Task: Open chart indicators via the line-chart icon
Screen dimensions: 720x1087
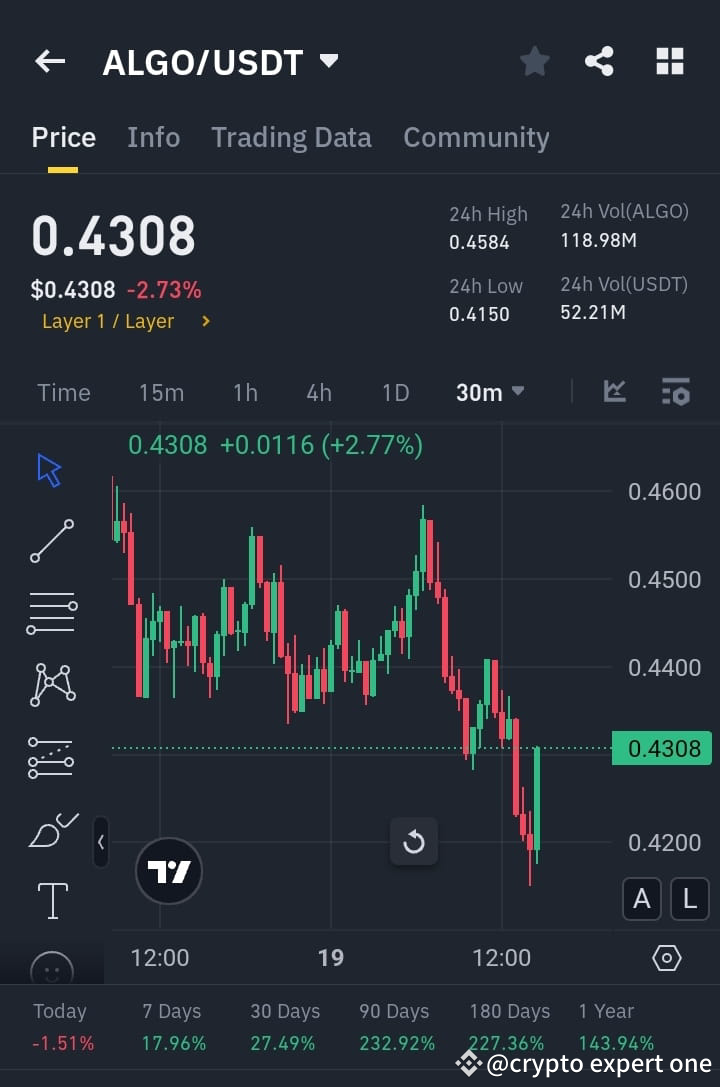Action: pyautogui.click(x=614, y=392)
